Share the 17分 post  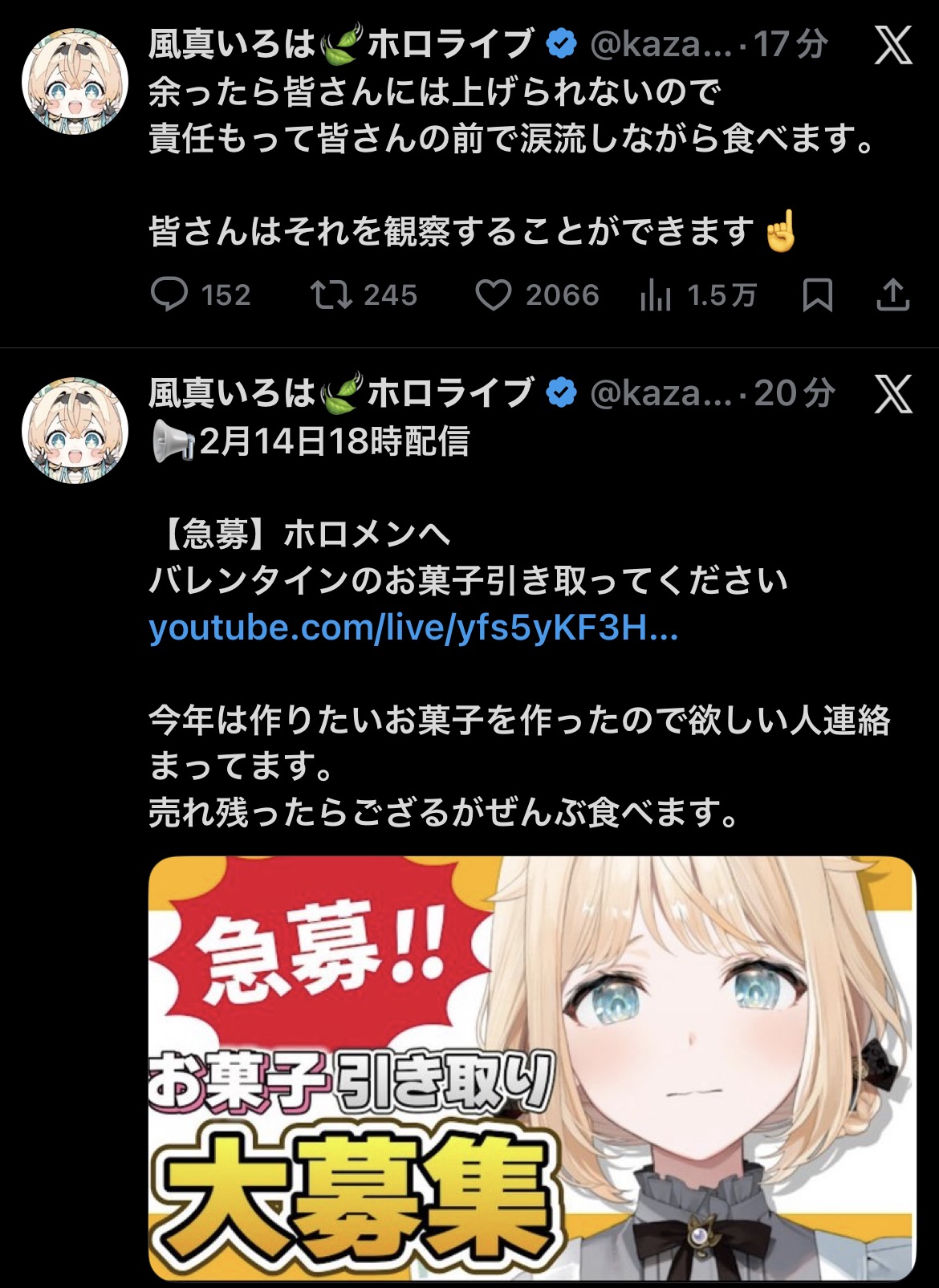click(x=892, y=295)
